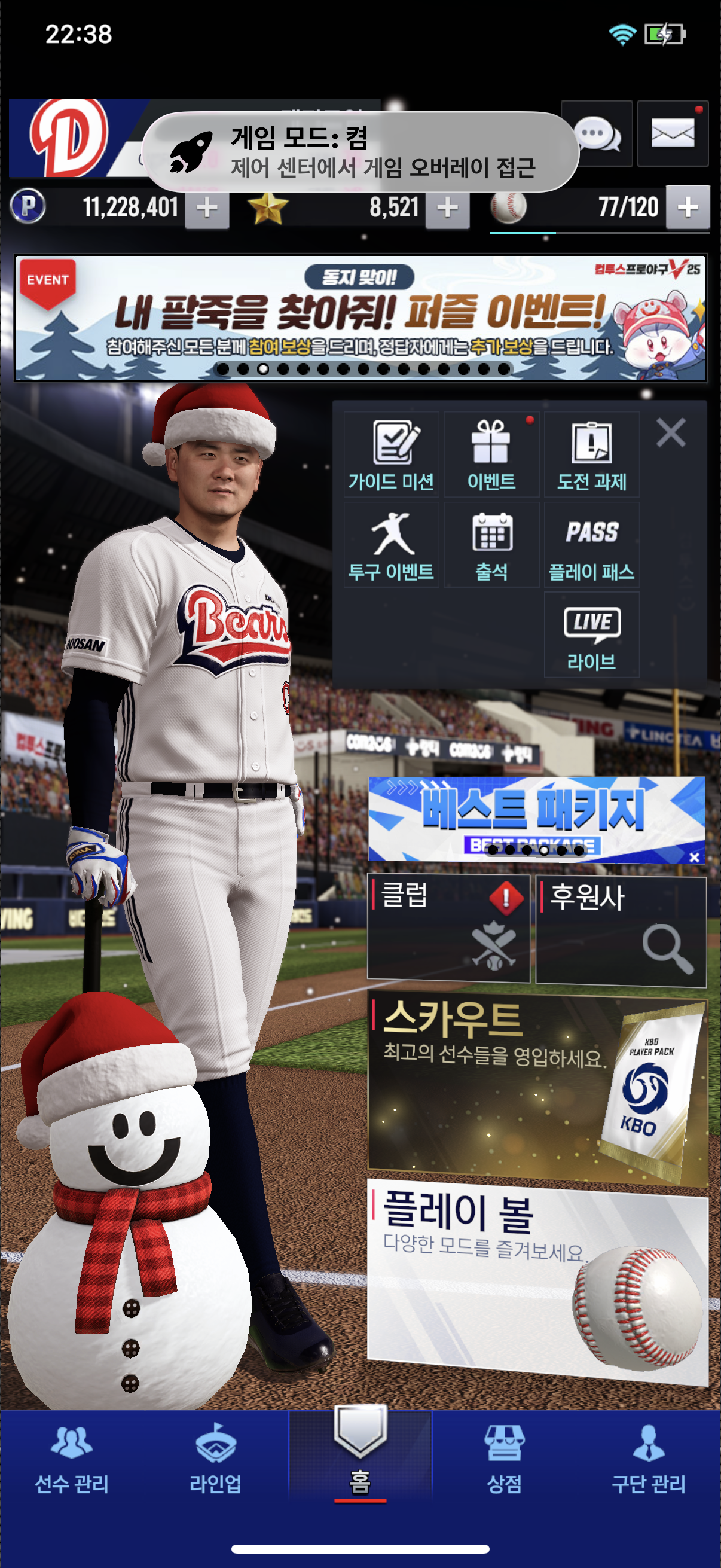The image size is (721, 1568).
Task: Add more points with the plus button
Action: pyautogui.click(x=207, y=208)
